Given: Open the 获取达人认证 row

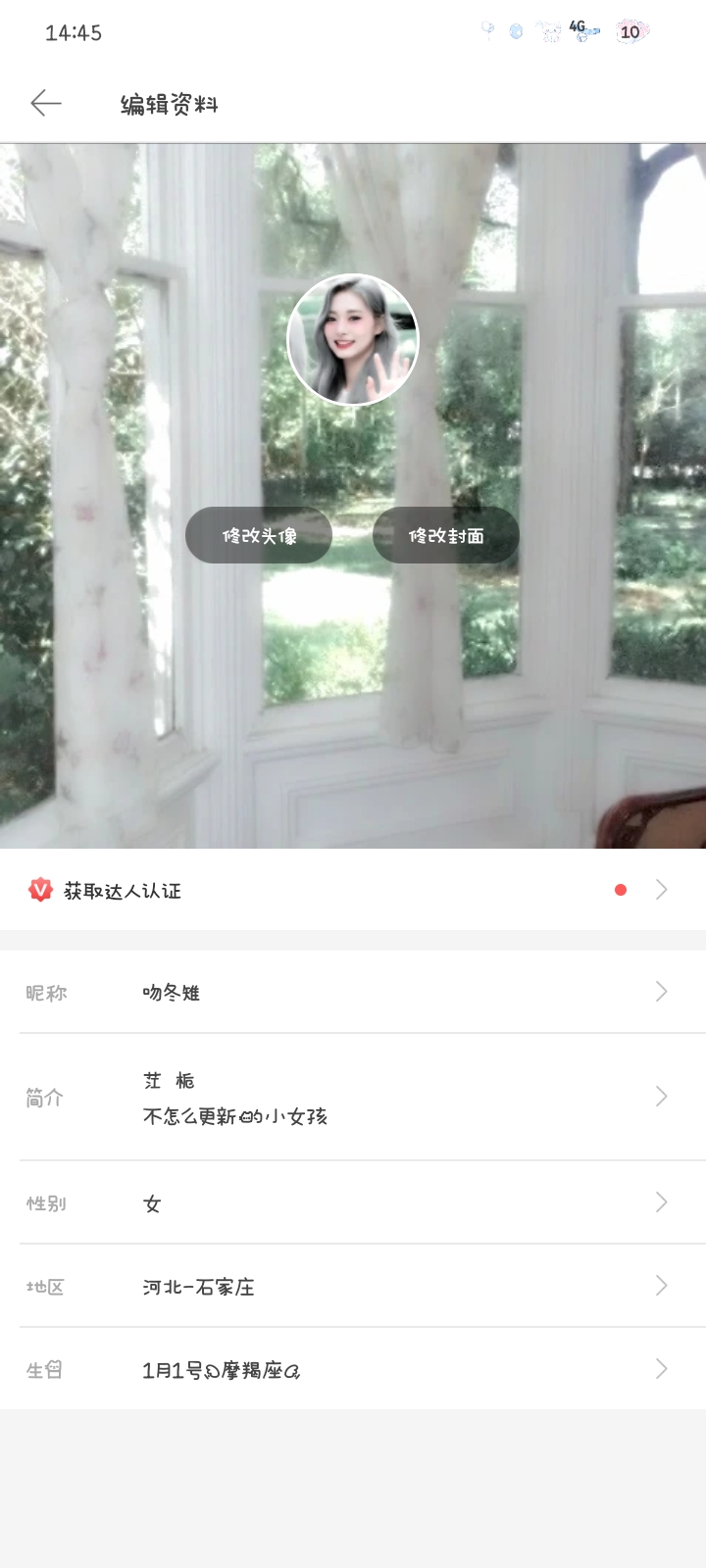Looking at the screenshot, I should [353, 890].
